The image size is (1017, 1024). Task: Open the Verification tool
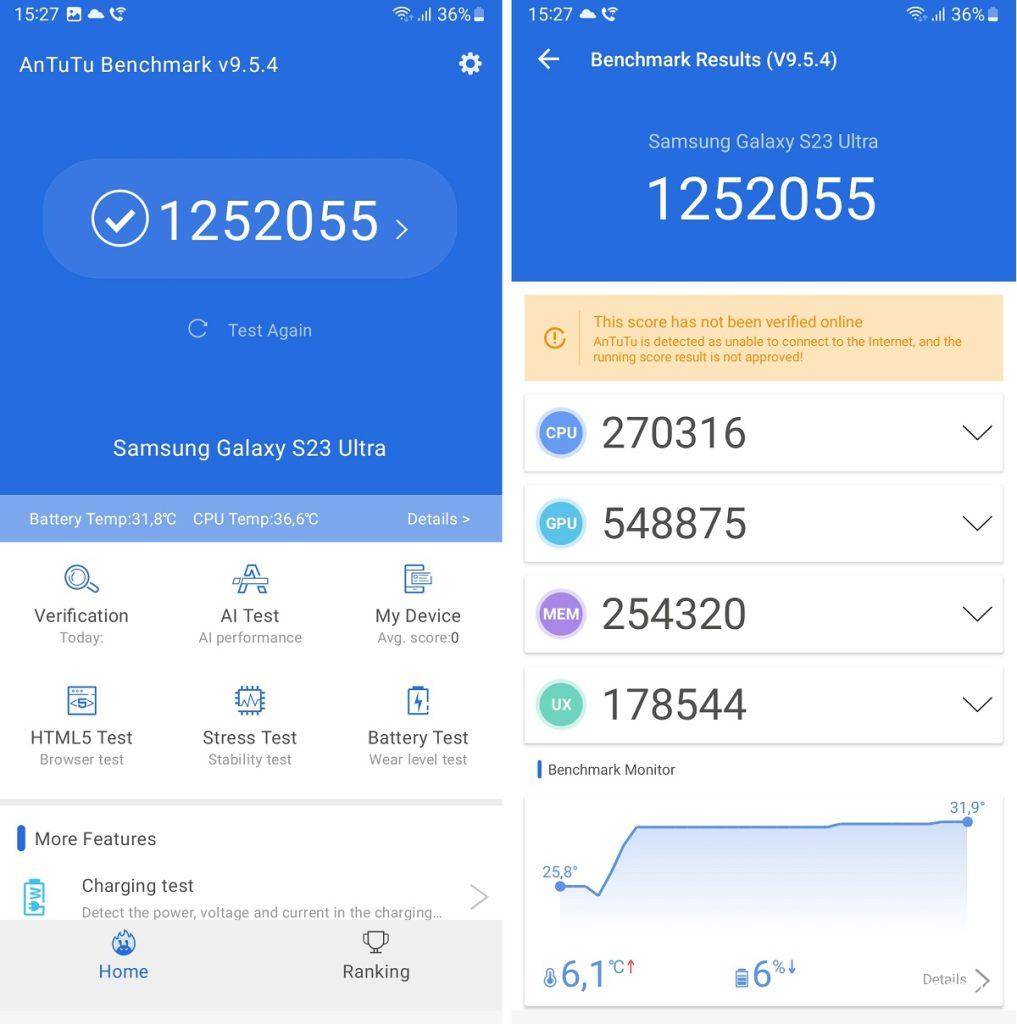coord(81,605)
